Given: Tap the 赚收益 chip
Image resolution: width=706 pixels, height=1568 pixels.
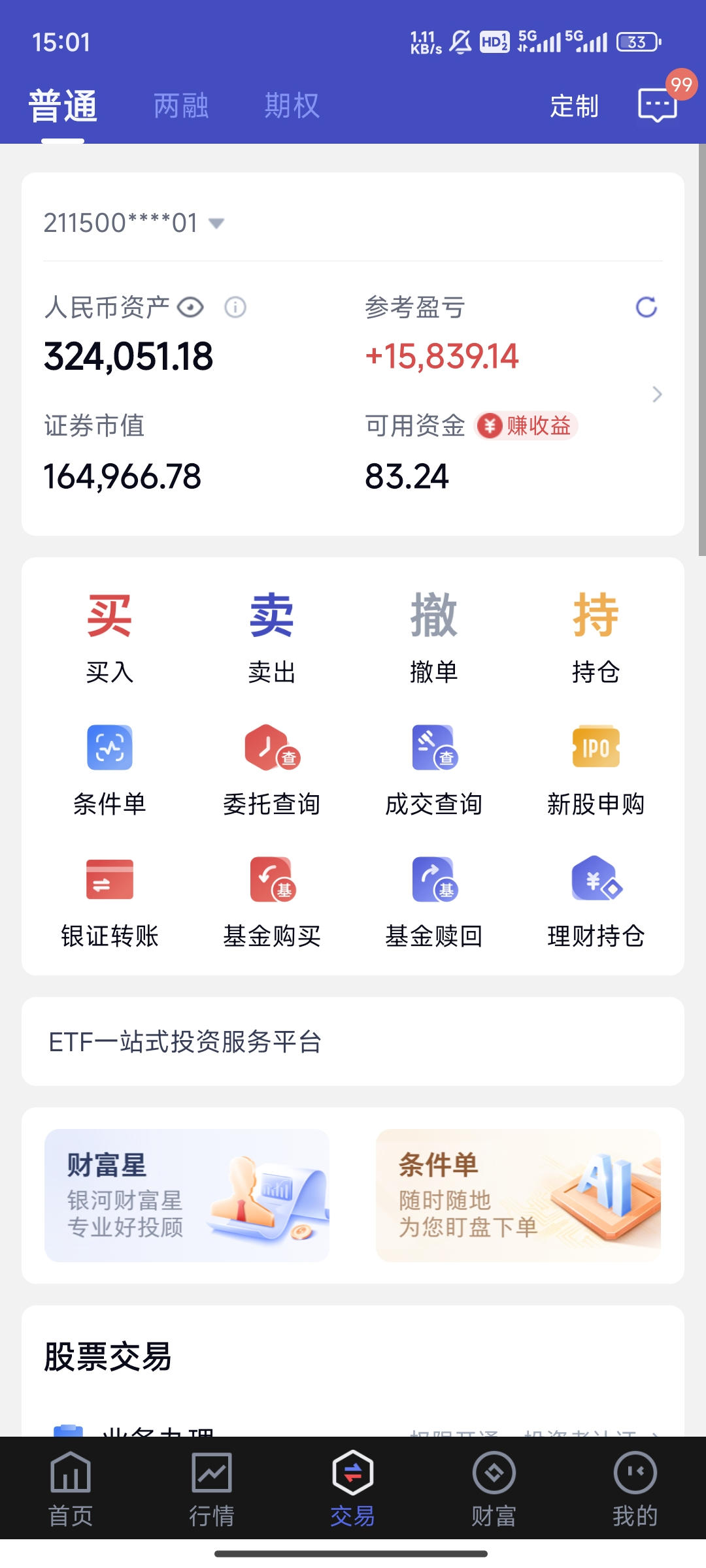Looking at the screenshot, I should coord(526,426).
